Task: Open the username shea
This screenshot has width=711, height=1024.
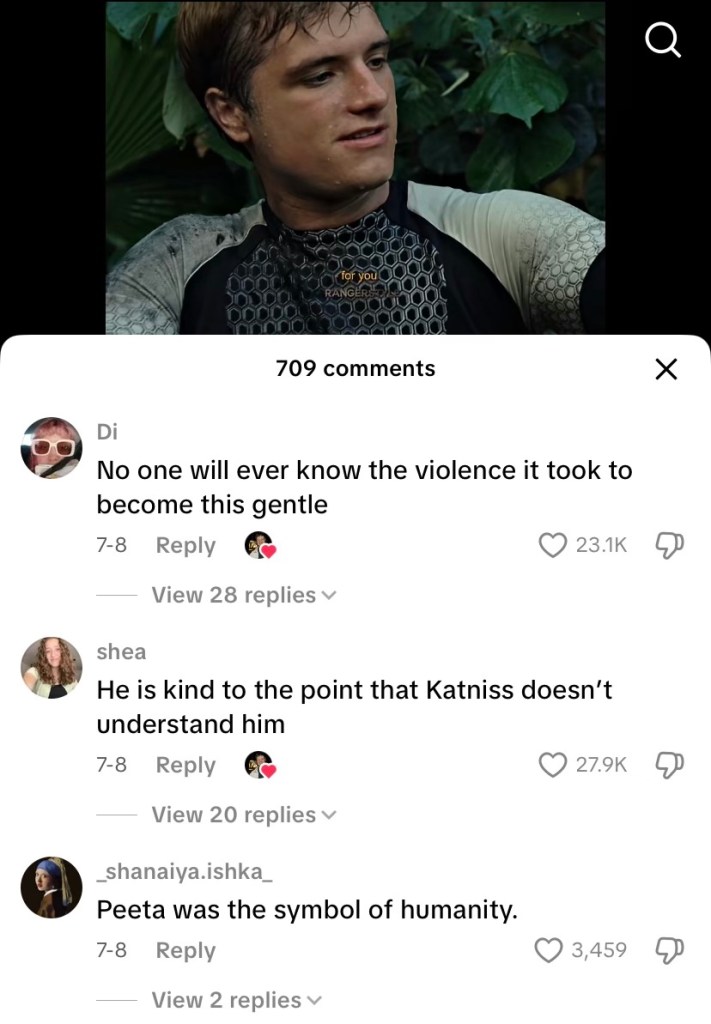Action: [121, 652]
